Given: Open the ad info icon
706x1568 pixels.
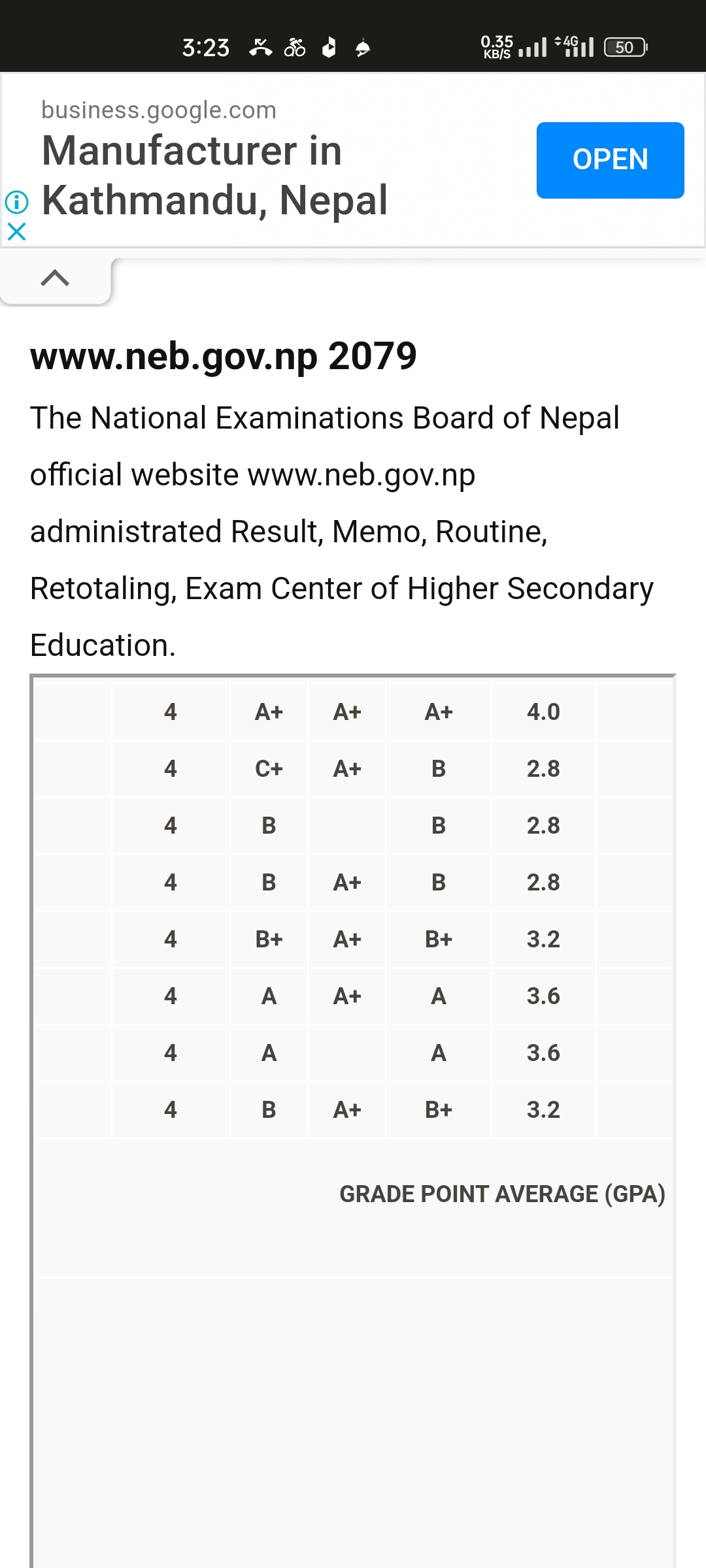Looking at the screenshot, I should coord(17,202).
